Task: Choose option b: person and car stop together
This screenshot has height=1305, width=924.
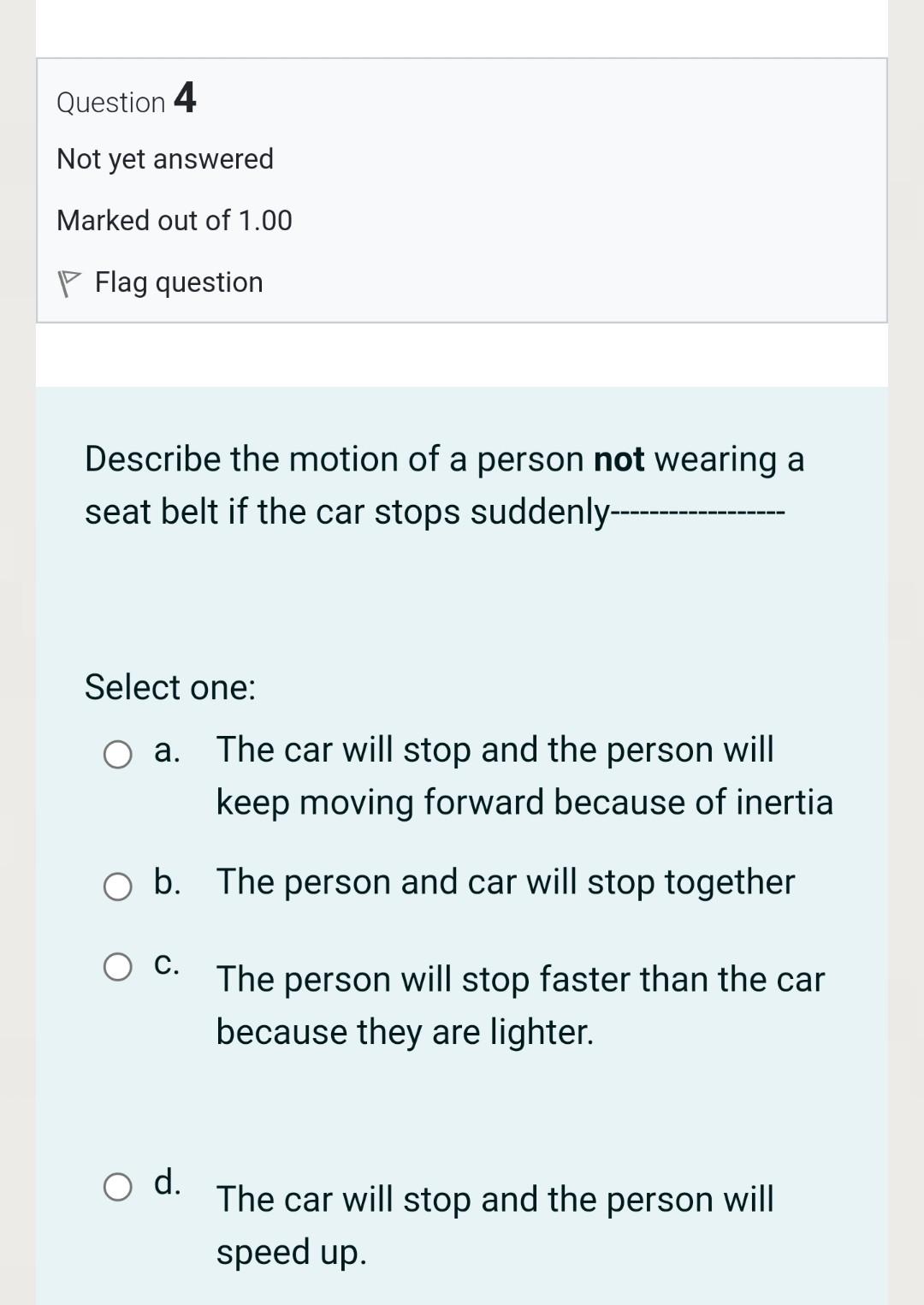Action: pyautogui.click(x=117, y=887)
